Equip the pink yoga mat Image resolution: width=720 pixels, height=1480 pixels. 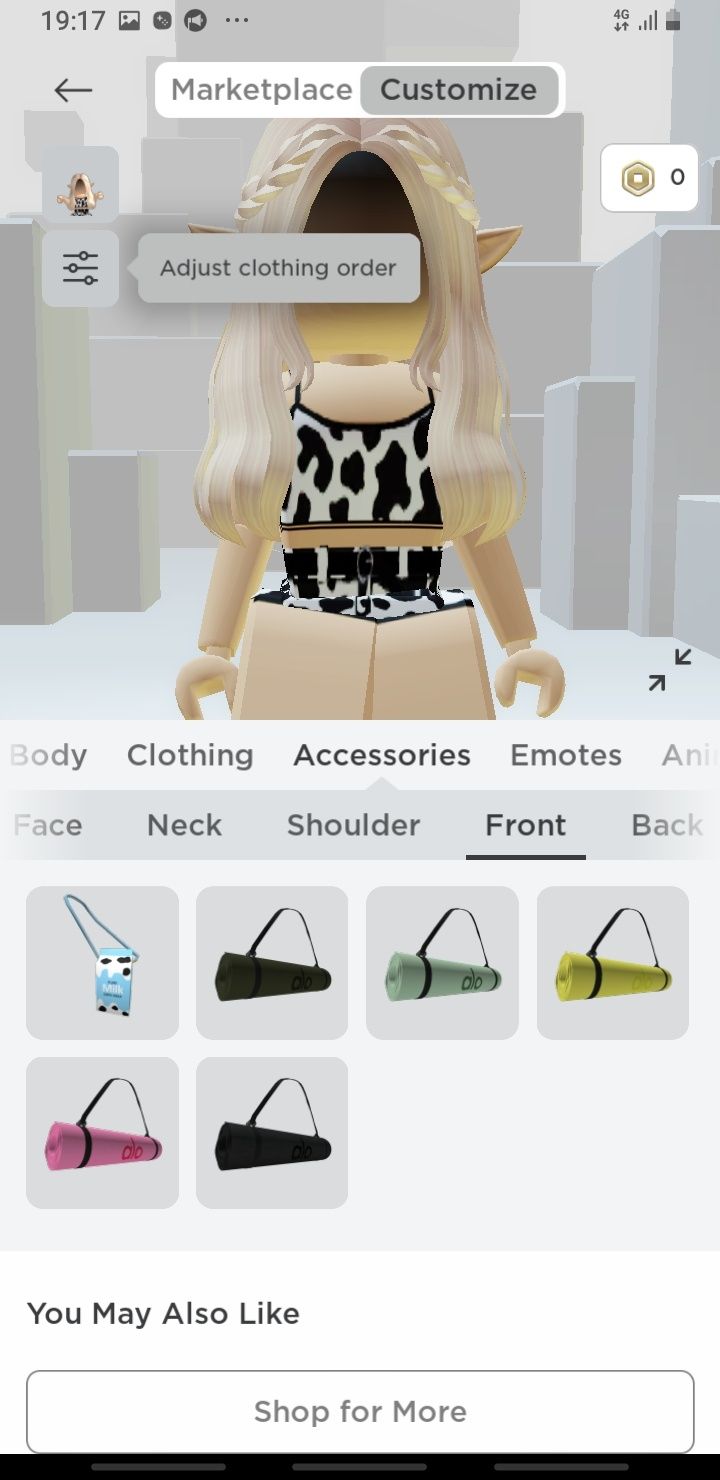[102, 1132]
